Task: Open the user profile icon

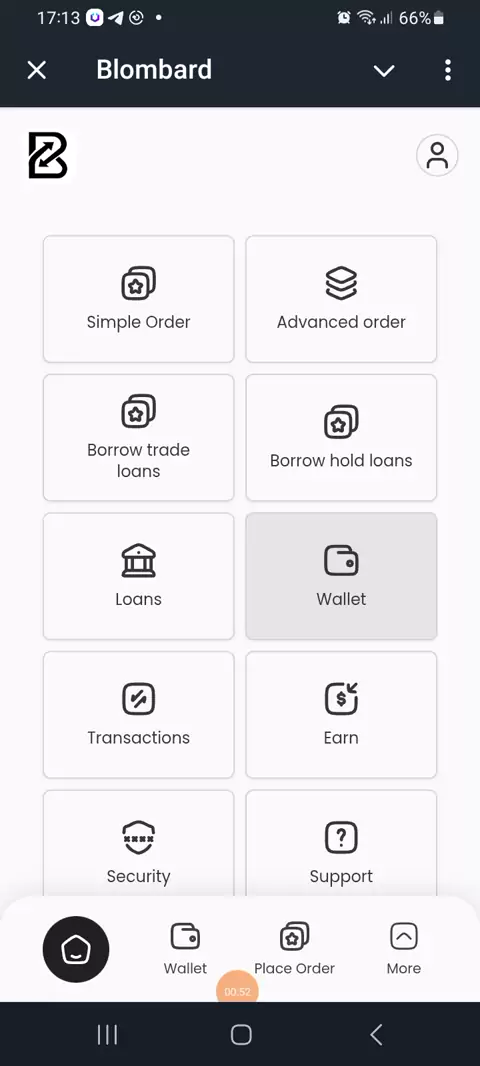Action: pos(437,156)
